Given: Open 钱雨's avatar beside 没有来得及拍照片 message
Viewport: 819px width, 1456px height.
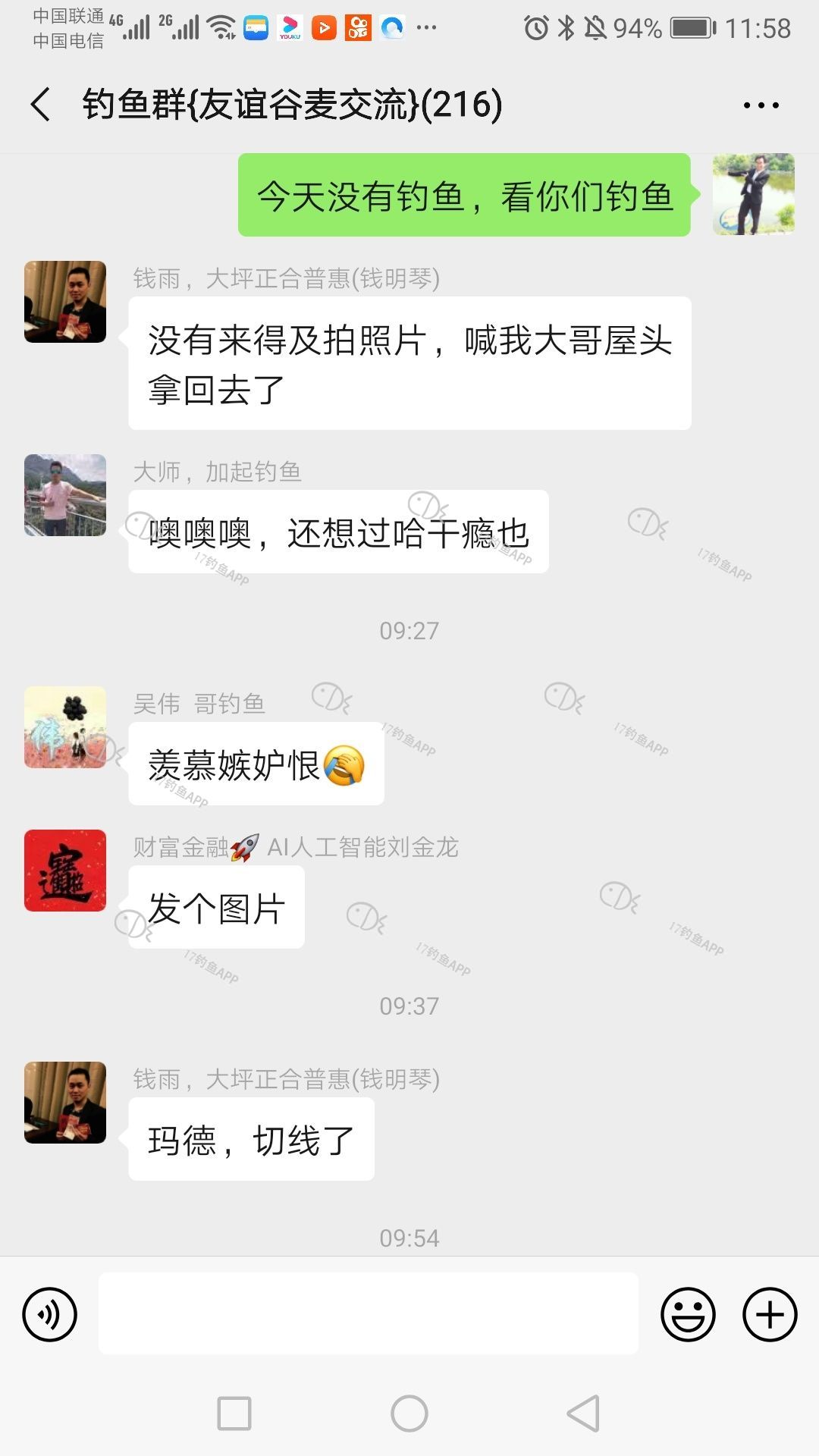Looking at the screenshot, I should (65, 302).
